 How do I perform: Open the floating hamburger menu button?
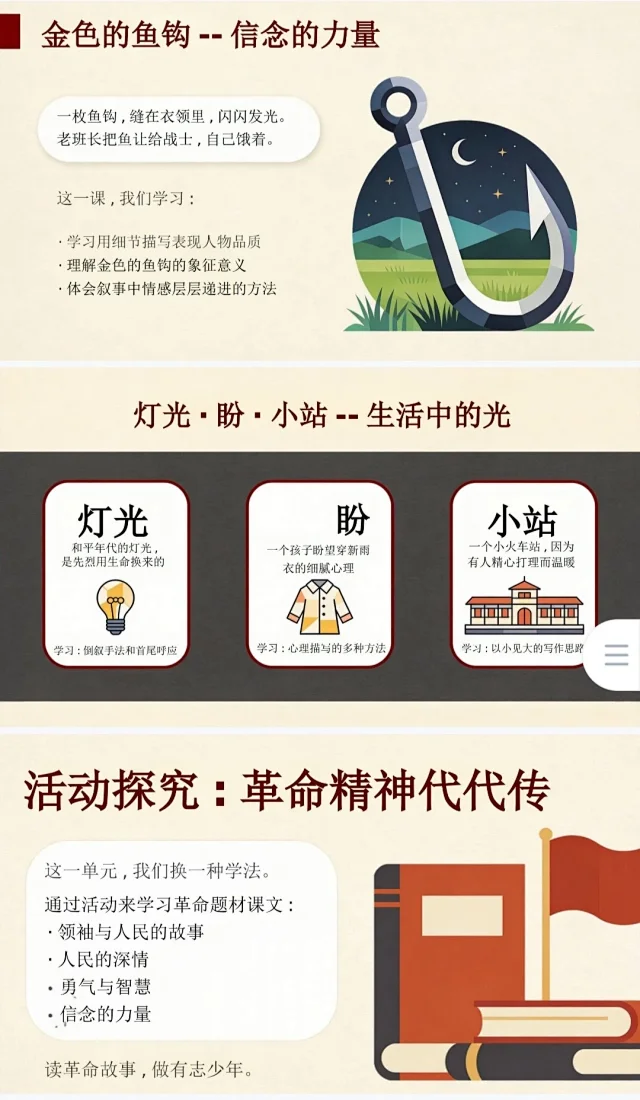[x=616, y=655]
